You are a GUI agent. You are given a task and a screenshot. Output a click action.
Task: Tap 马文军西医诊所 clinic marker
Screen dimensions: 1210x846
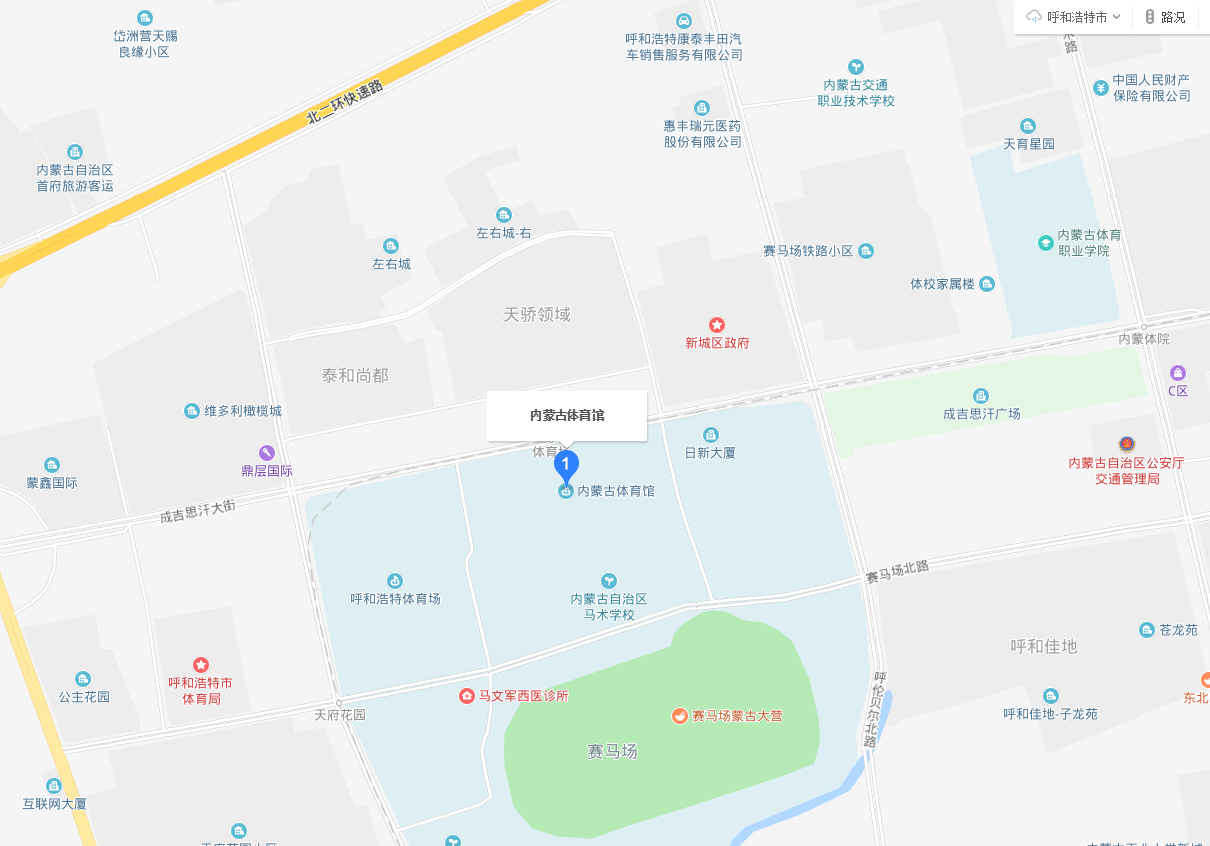pyautogui.click(x=466, y=696)
